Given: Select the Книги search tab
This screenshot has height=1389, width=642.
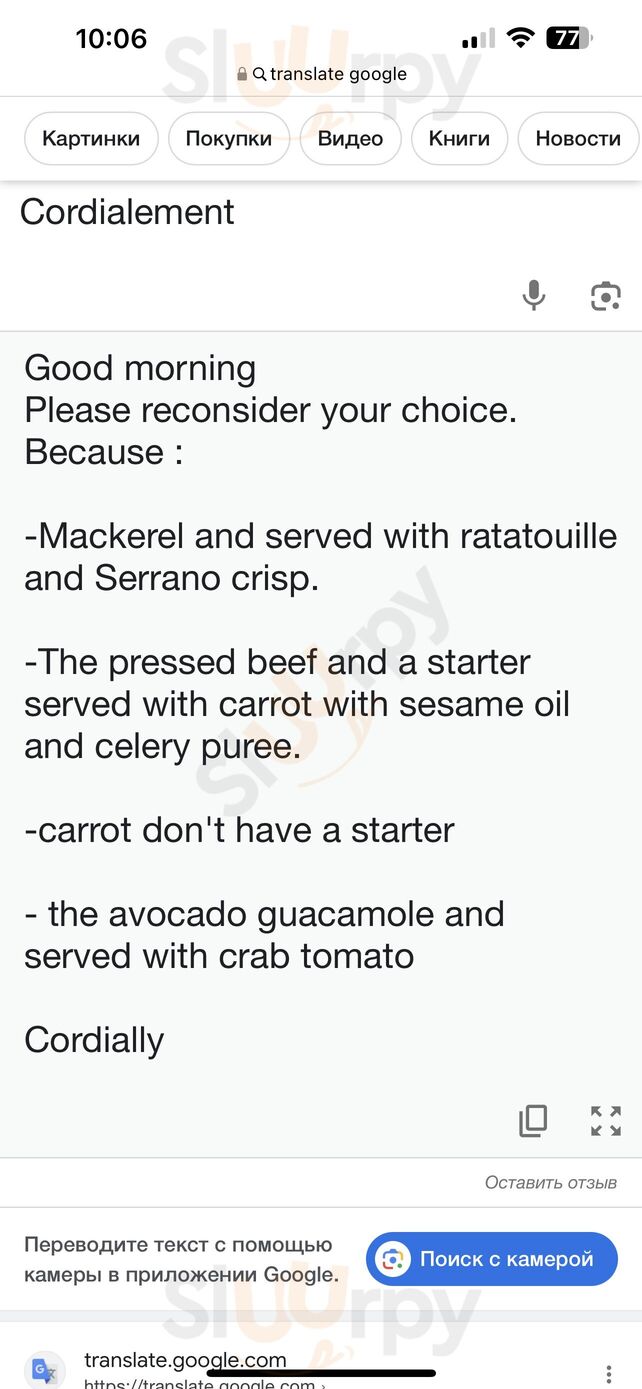Looking at the screenshot, I should (x=459, y=138).
